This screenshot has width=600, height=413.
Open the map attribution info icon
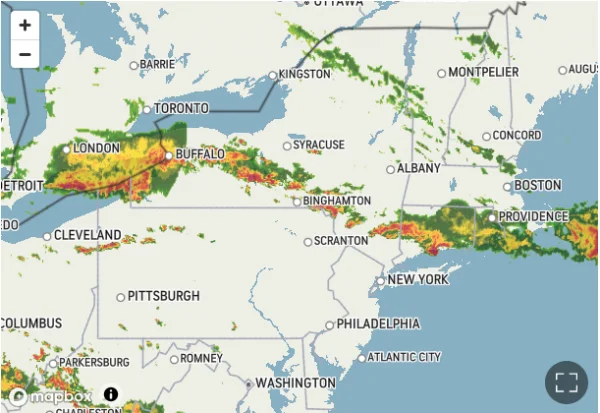click(x=111, y=395)
